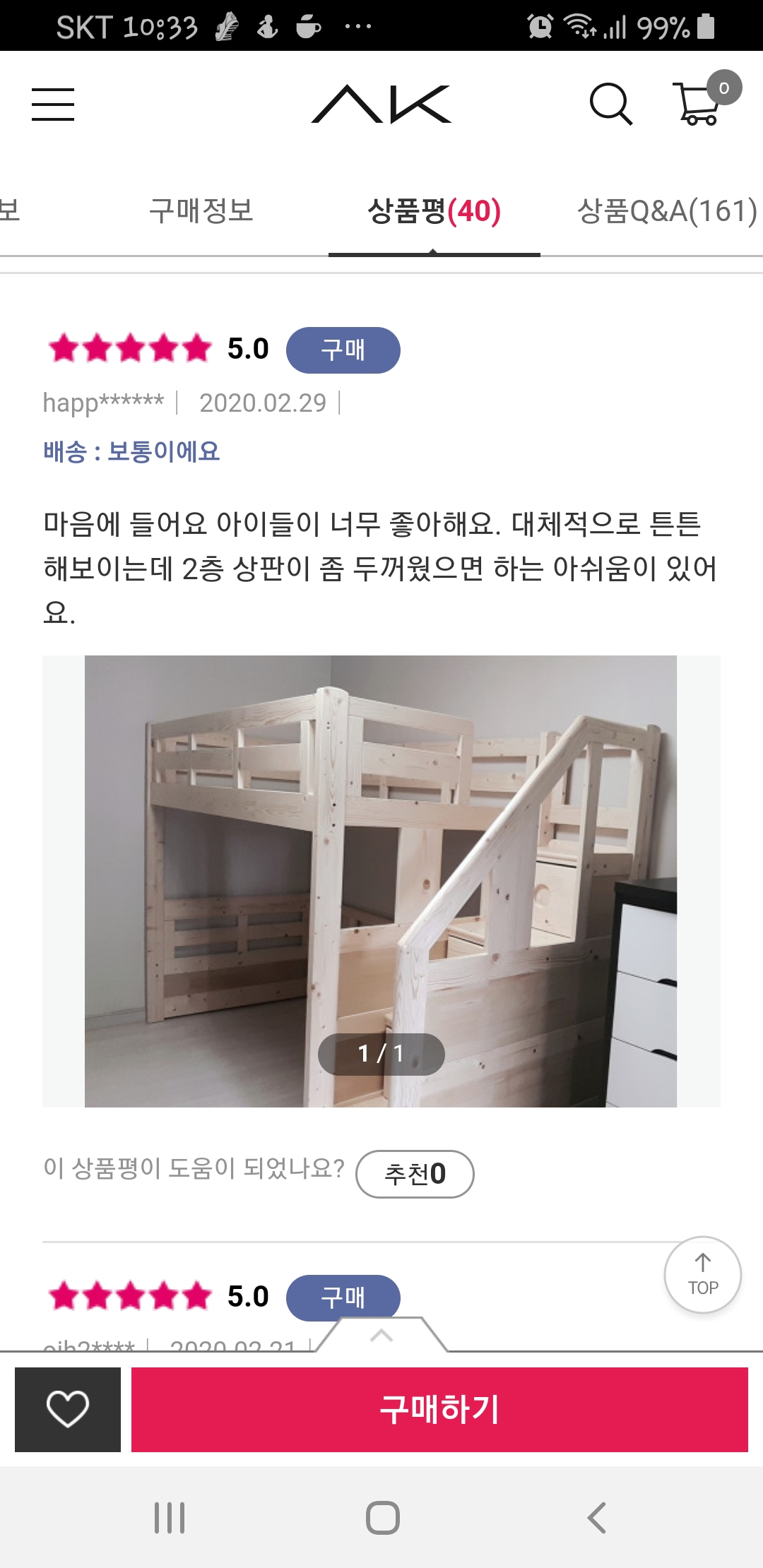The width and height of the screenshot is (763, 1568).
Task: Tap the 구매하기 purchase button
Action: click(x=439, y=1409)
